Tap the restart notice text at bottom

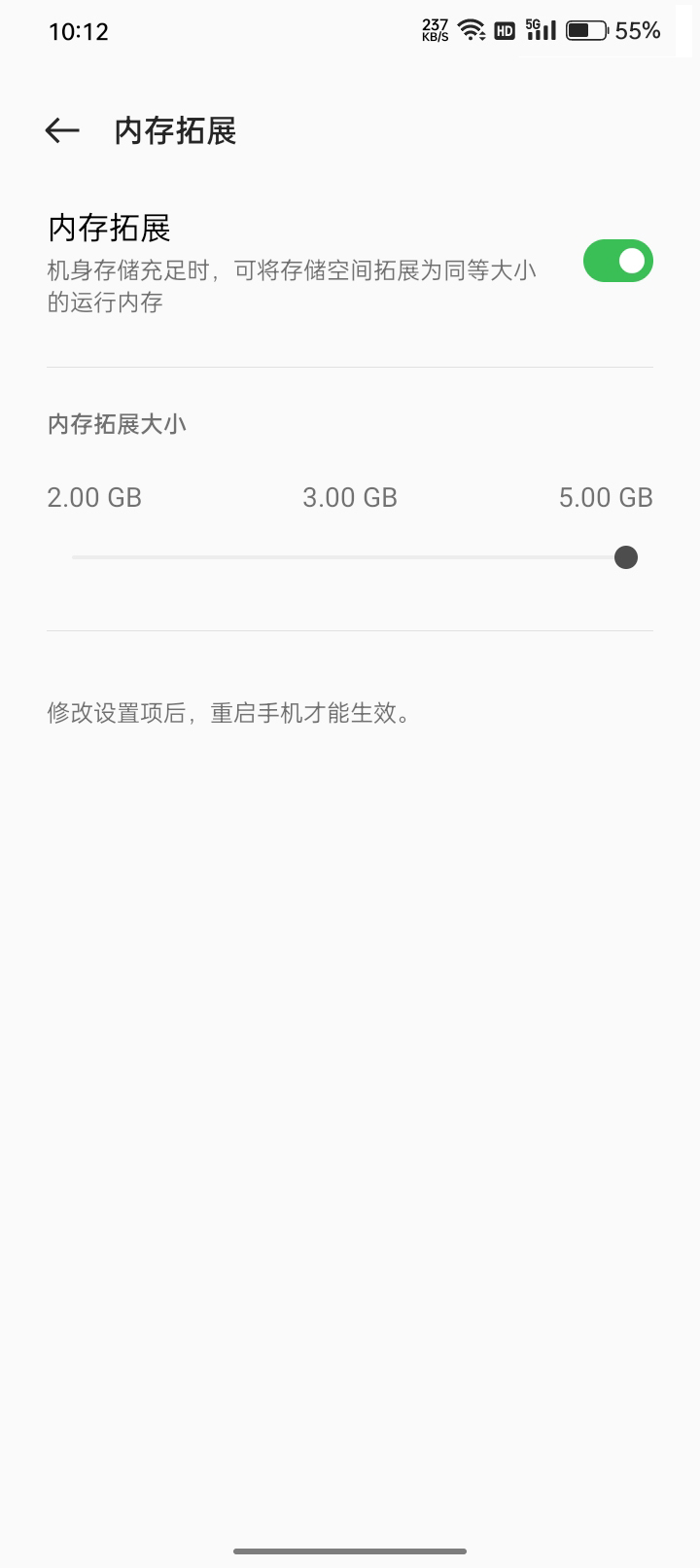pyautogui.click(x=227, y=713)
